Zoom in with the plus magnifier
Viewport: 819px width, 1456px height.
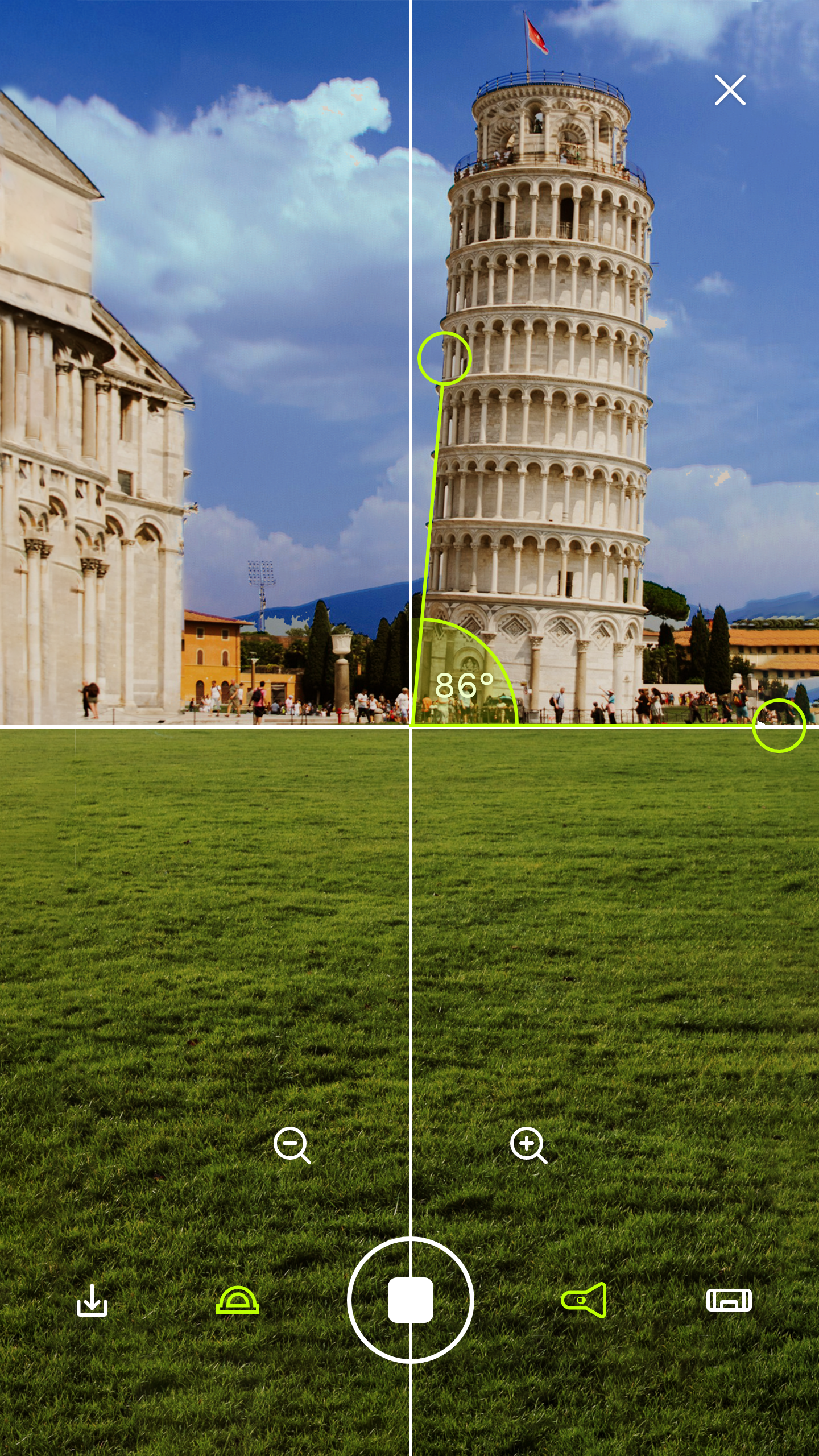click(x=528, y=1144)
